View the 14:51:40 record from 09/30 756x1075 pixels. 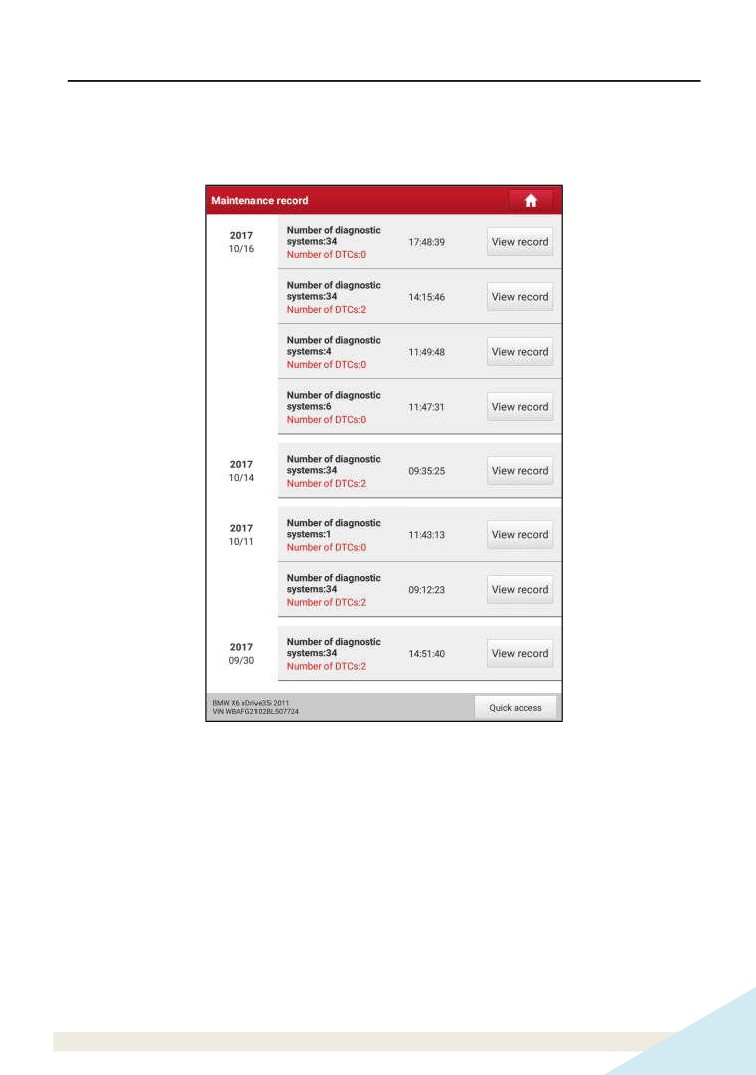[520, 653]
